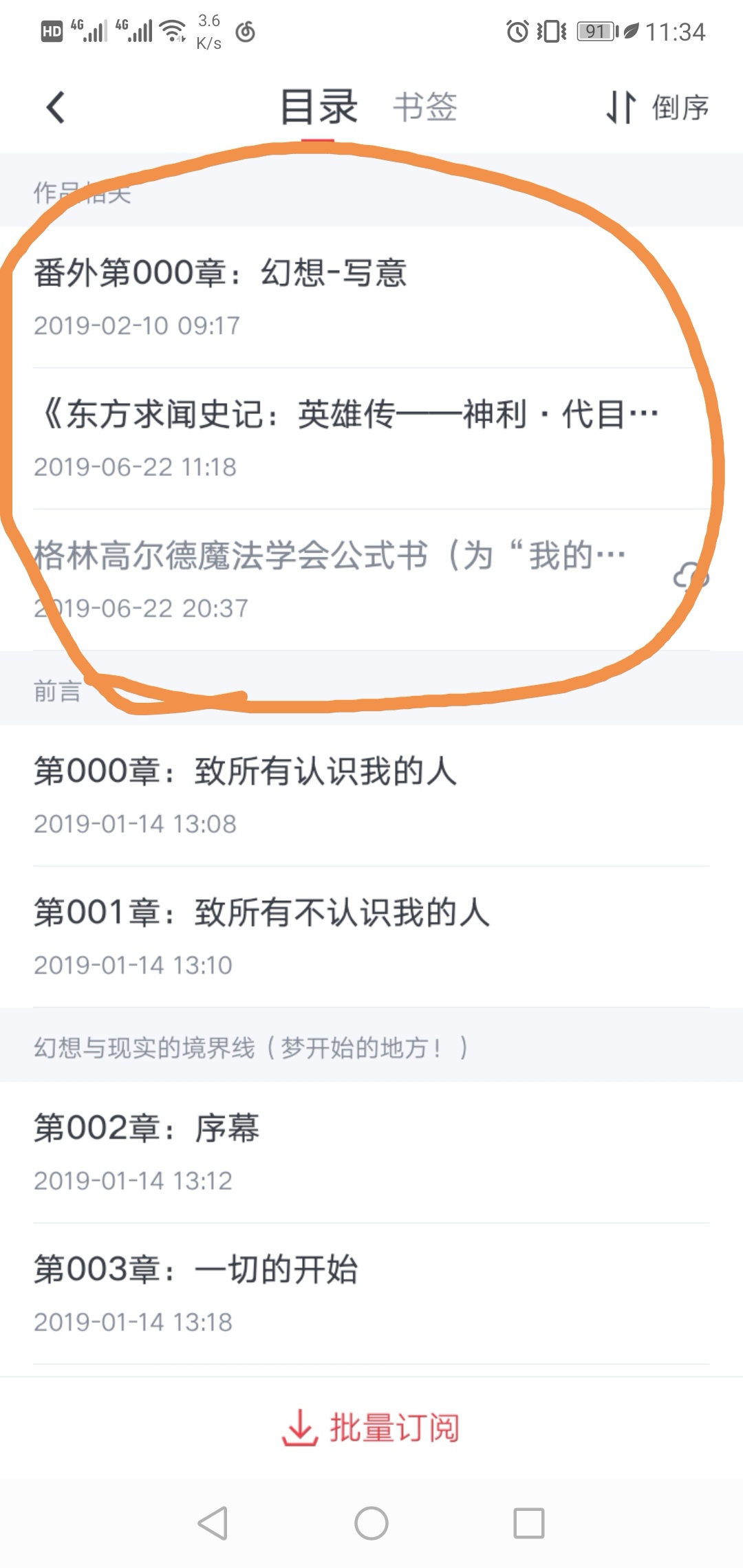Image resolution: width=743 pixels, height=1568 pixels.
Task: Open 《东方求闻史记:英雄传》 chapter
Action: point(371,439)
